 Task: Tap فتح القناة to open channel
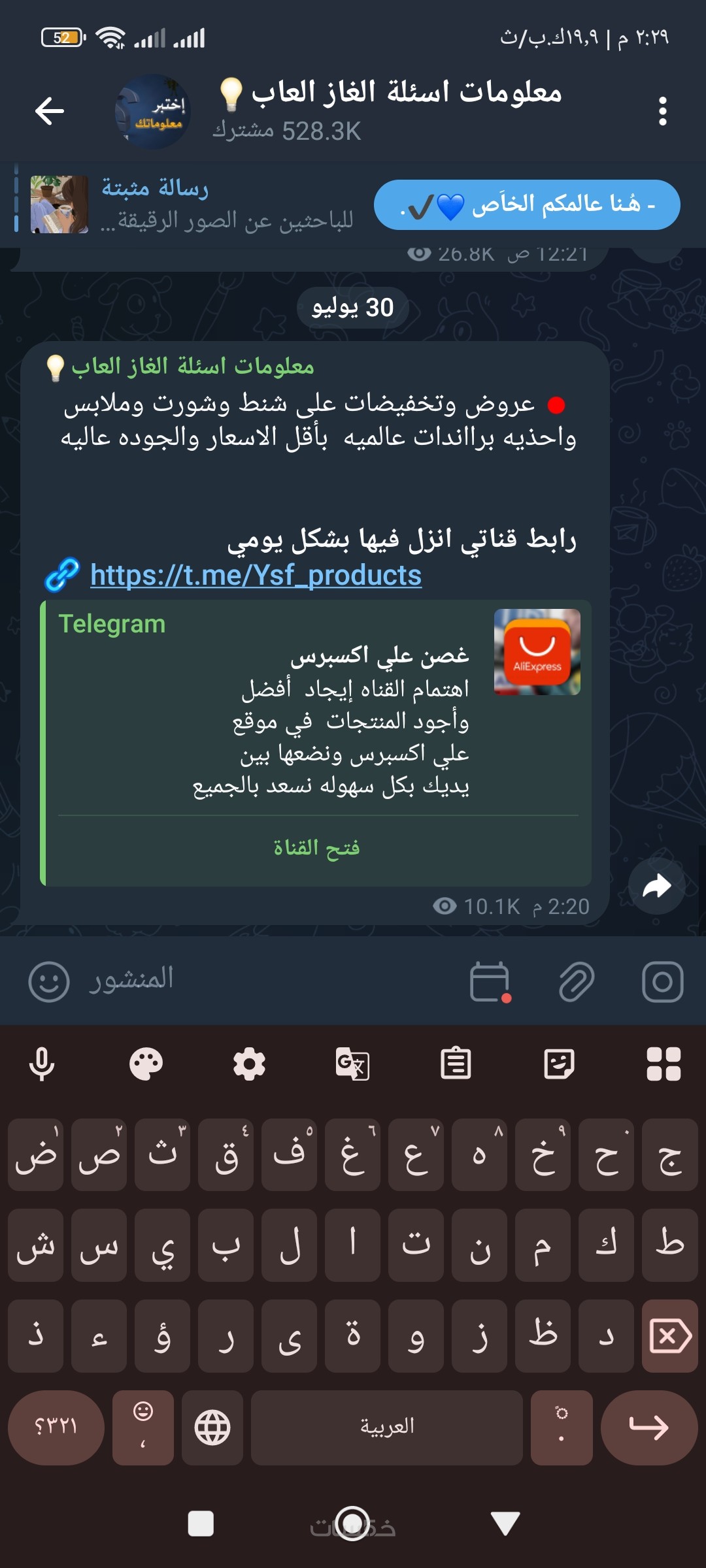point(317,848)
